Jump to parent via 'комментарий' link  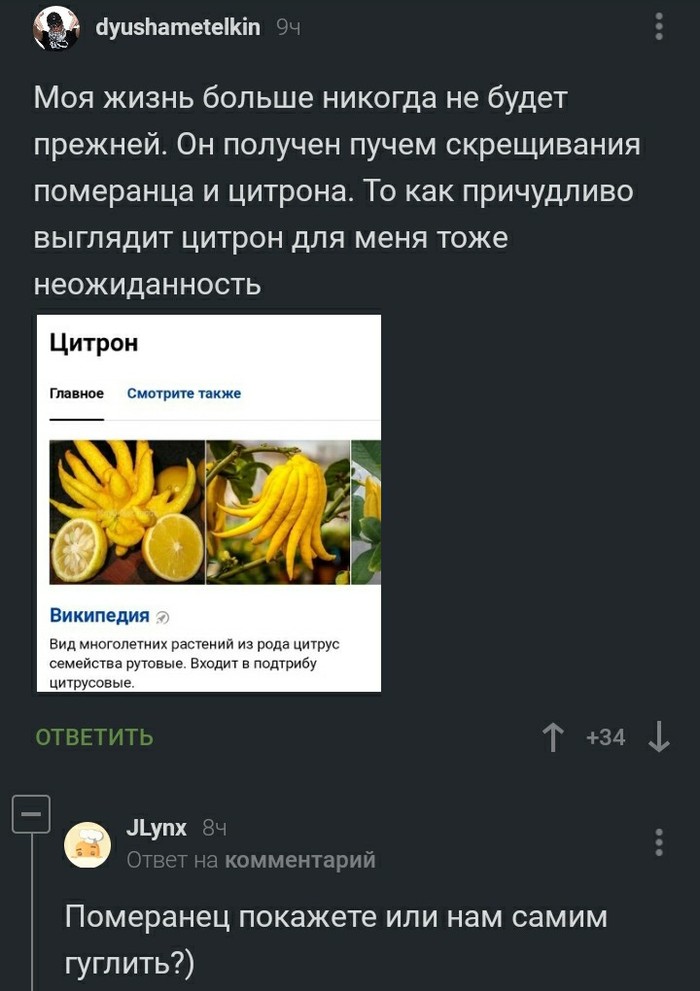pyautogui.click(x=299, y=859)
